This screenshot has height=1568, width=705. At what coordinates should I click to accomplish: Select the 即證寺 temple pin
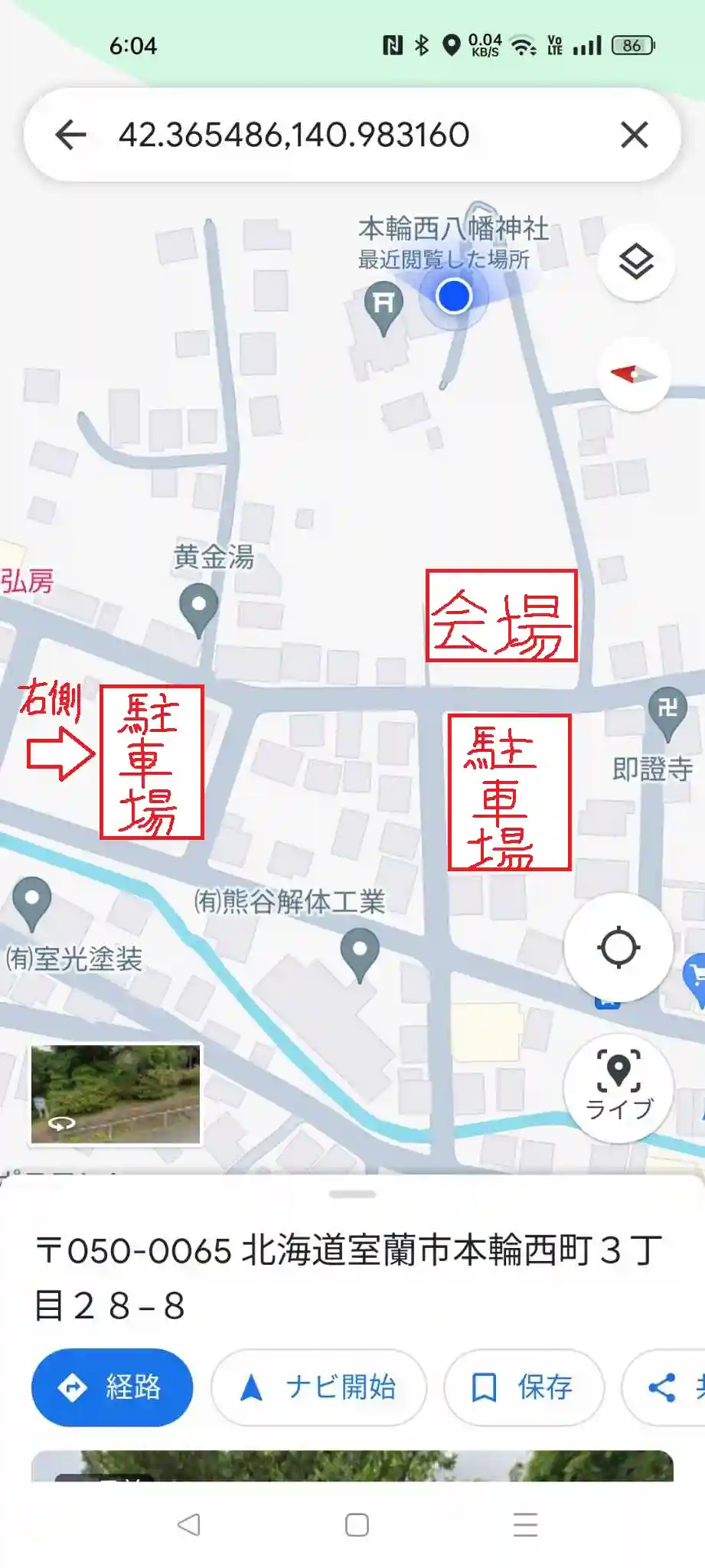[667, 711]
